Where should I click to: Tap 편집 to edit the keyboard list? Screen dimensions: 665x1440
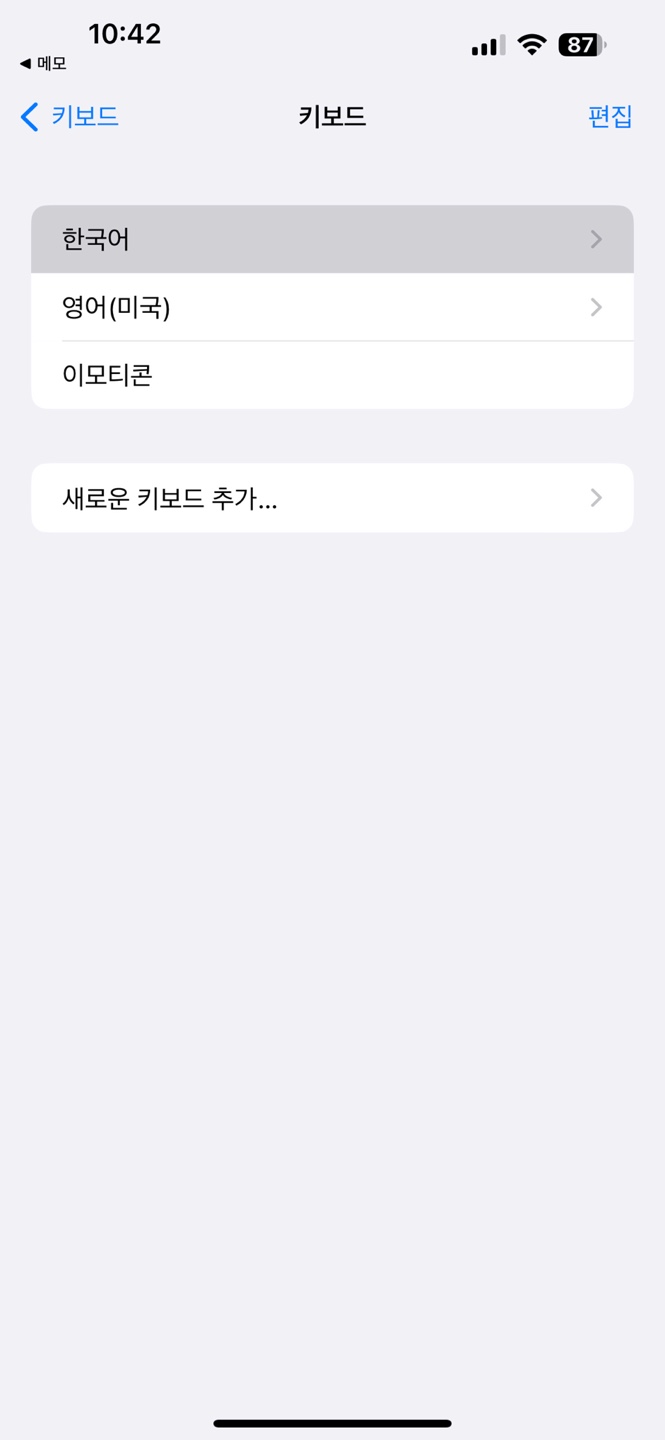point(610,117)
